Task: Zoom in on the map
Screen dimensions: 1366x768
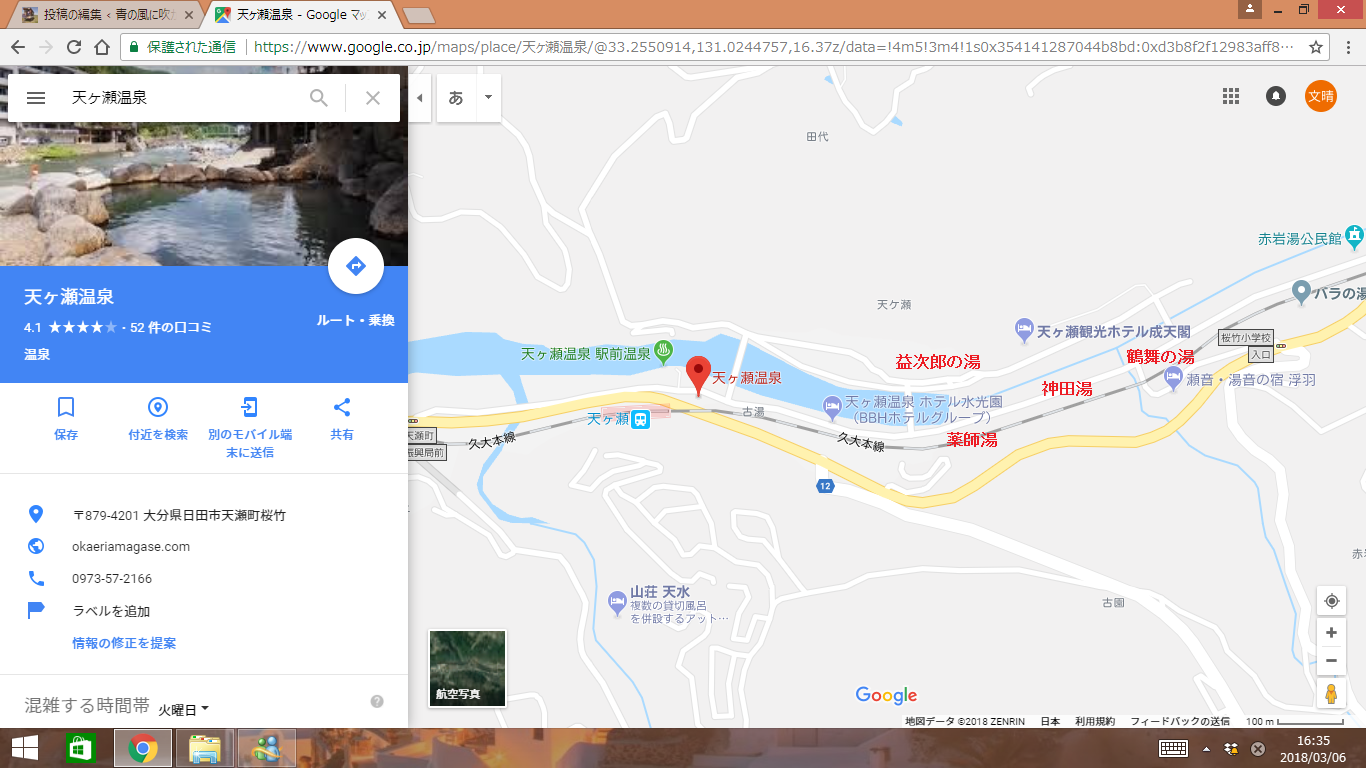Action: [x=1331, y=633]
